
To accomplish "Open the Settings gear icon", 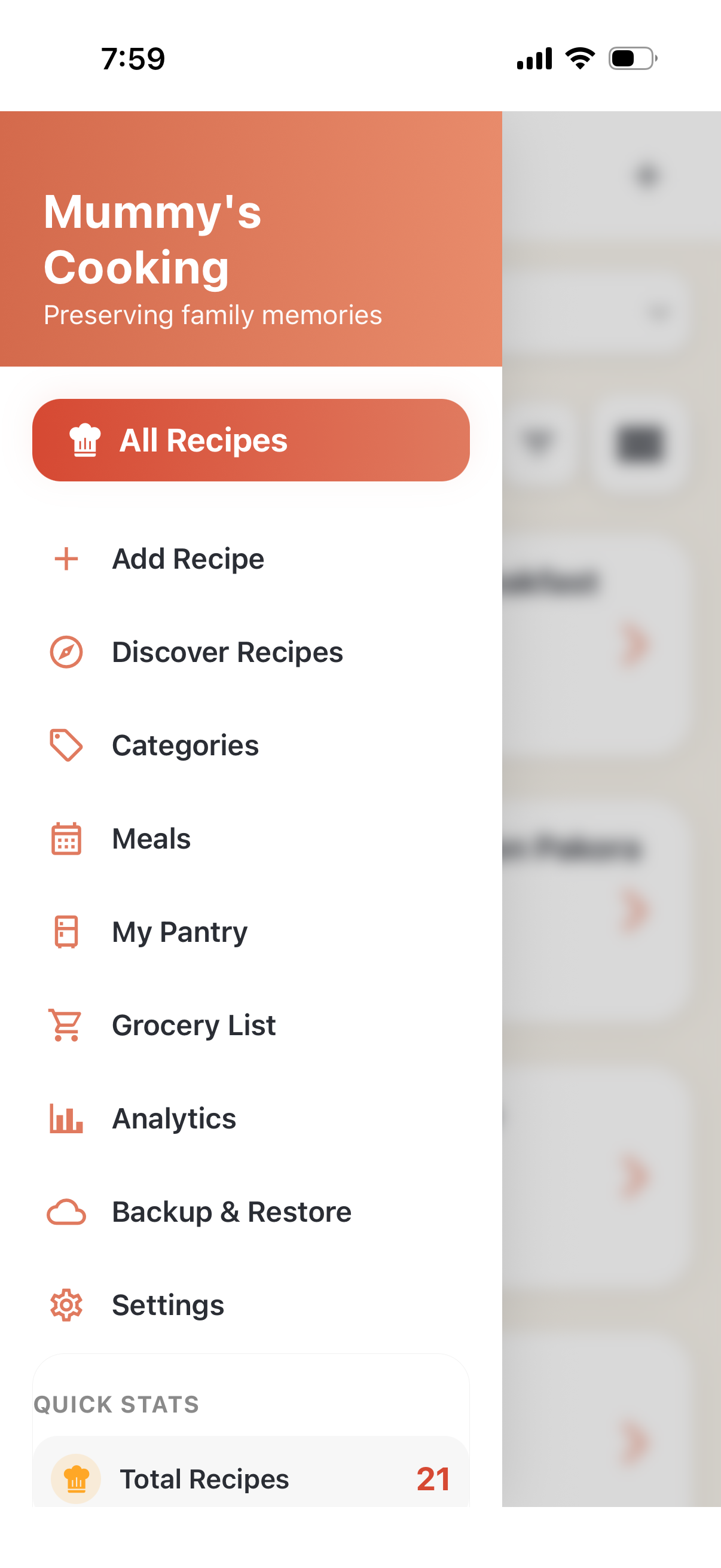I will (x=65, y=1304).
